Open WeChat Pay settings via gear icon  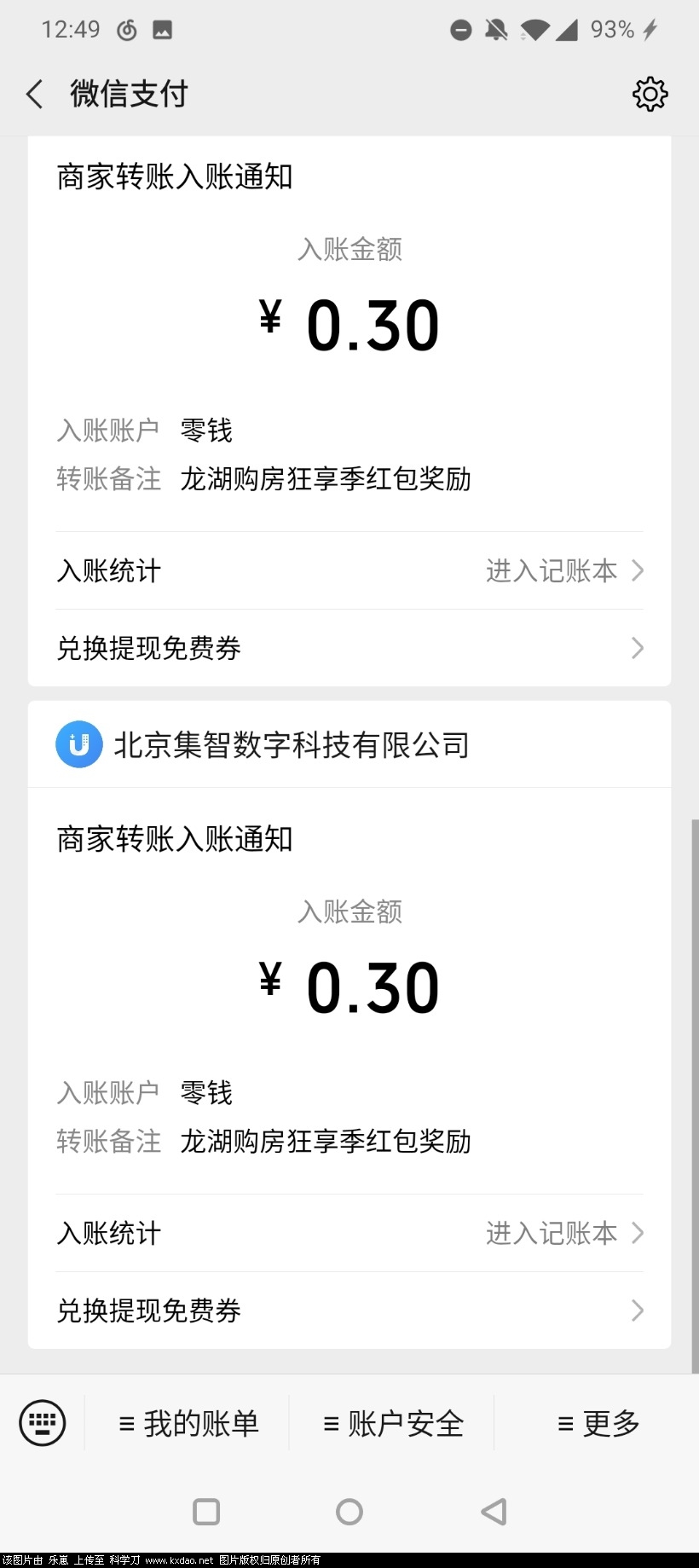pos(650,94)
